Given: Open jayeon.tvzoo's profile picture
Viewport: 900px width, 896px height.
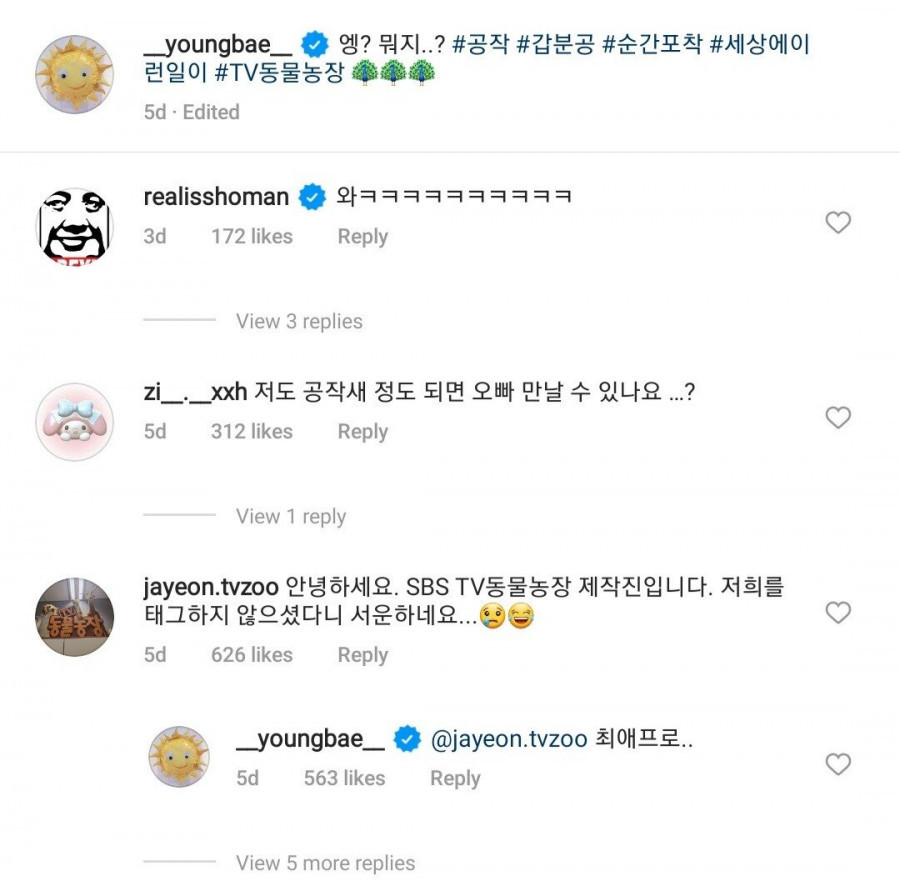Looking at the screenshot, I should coord(74,616).
